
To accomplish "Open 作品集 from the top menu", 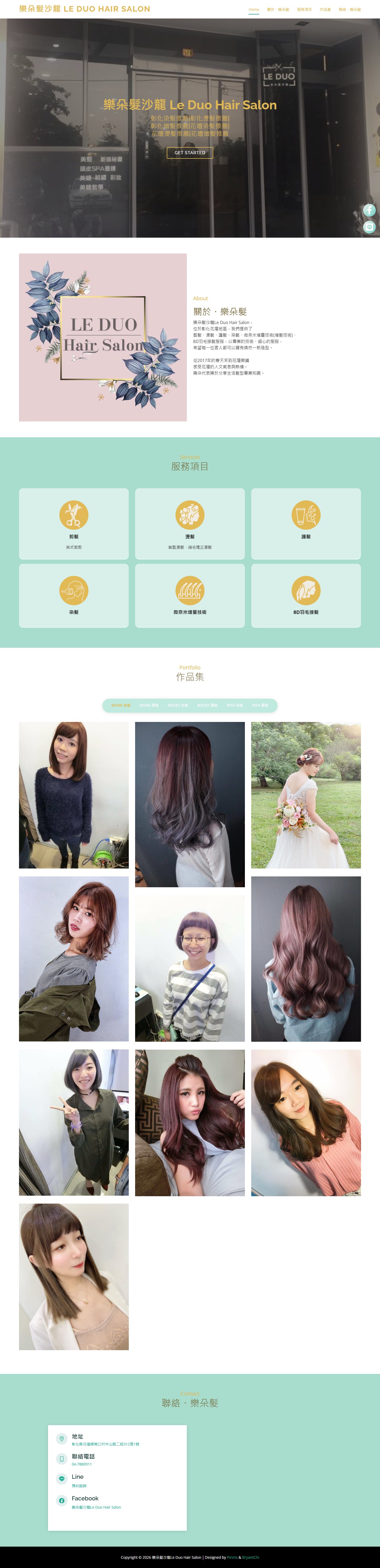I will pos(325,10).
